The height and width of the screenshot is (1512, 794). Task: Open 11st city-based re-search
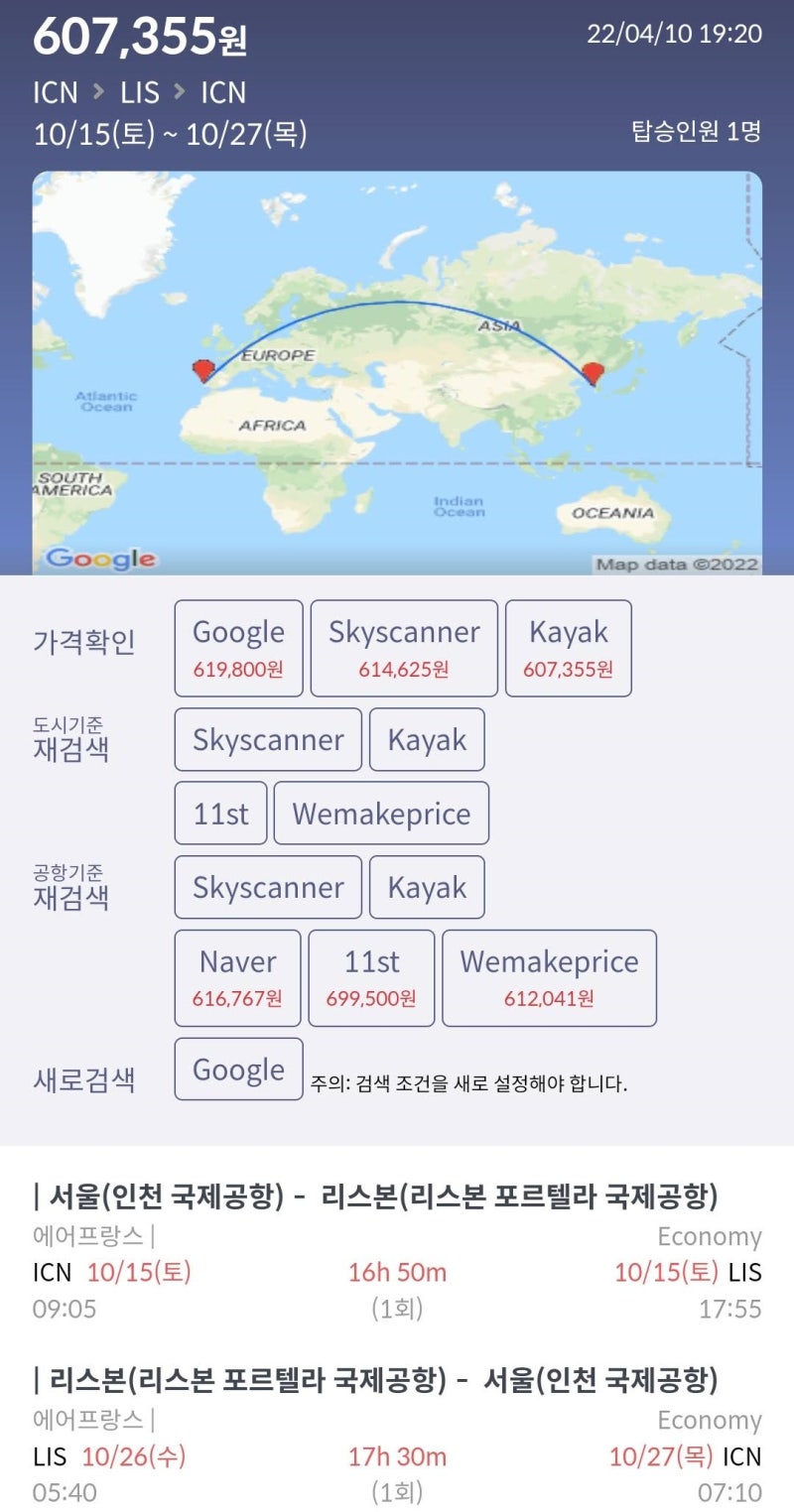219,812
